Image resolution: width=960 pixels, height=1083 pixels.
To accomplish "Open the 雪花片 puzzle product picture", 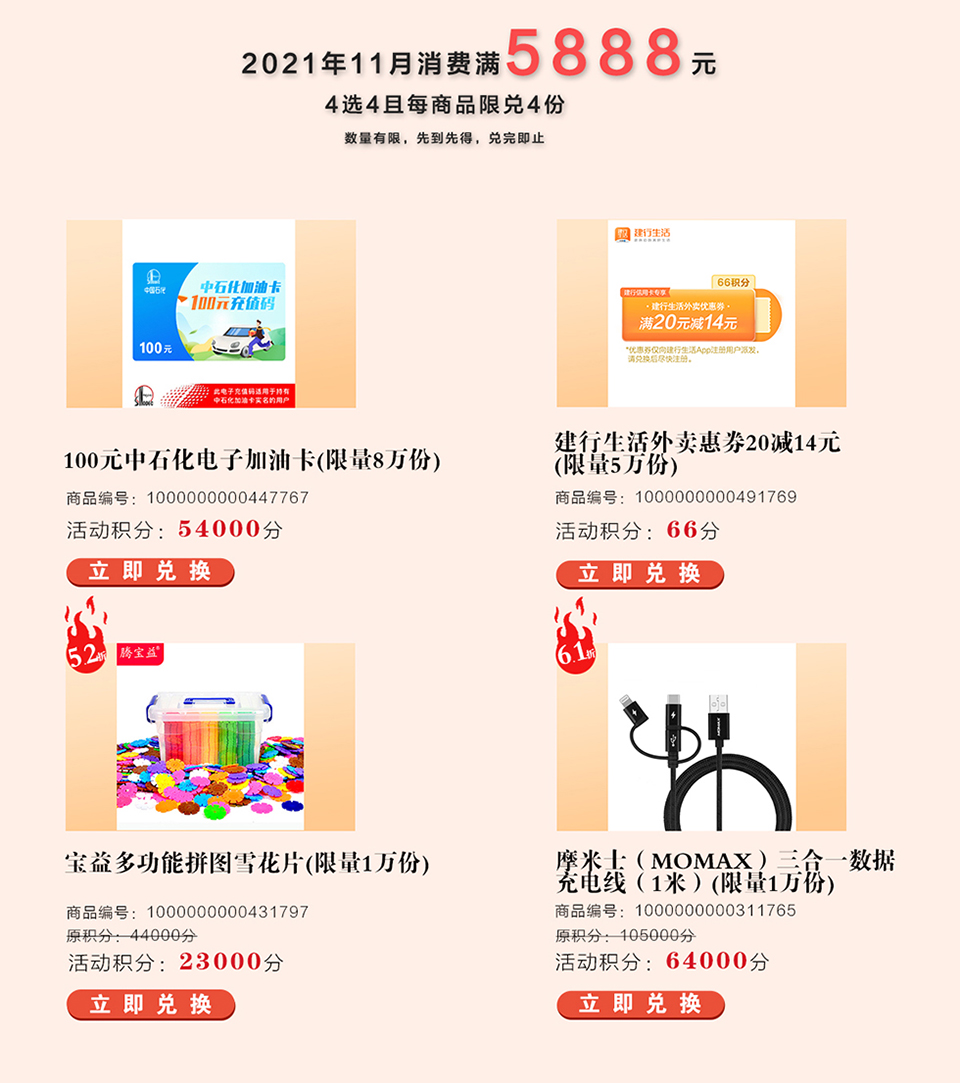I will pyautogui.click(x=210, y=737).
